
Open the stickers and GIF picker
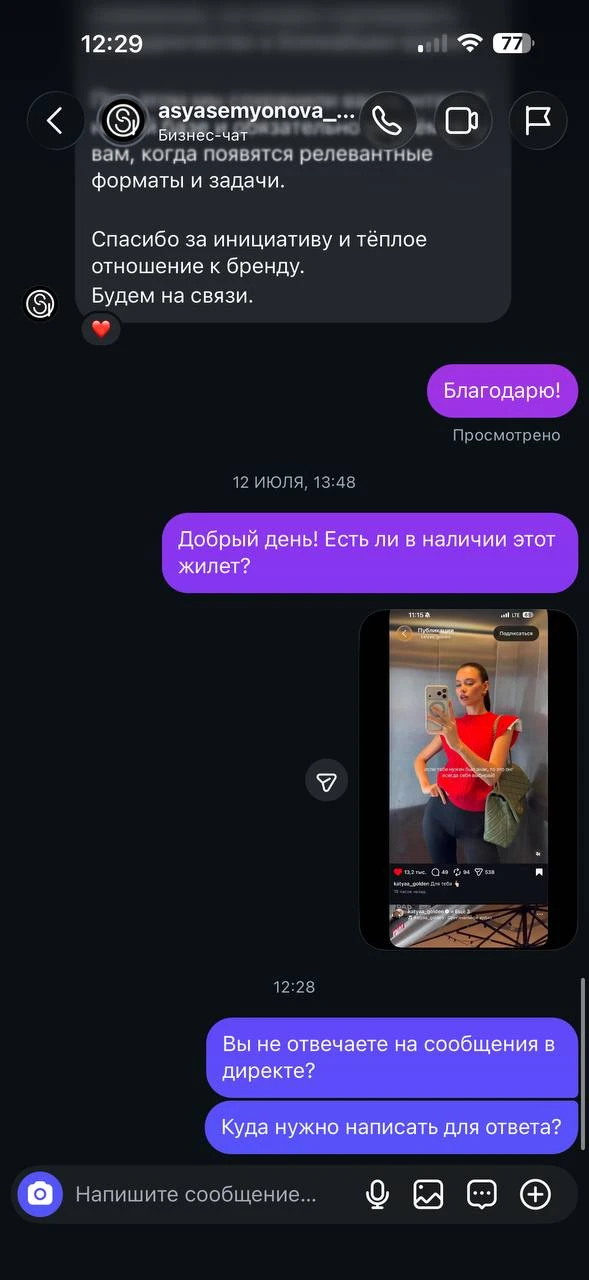click(482, 1194)
